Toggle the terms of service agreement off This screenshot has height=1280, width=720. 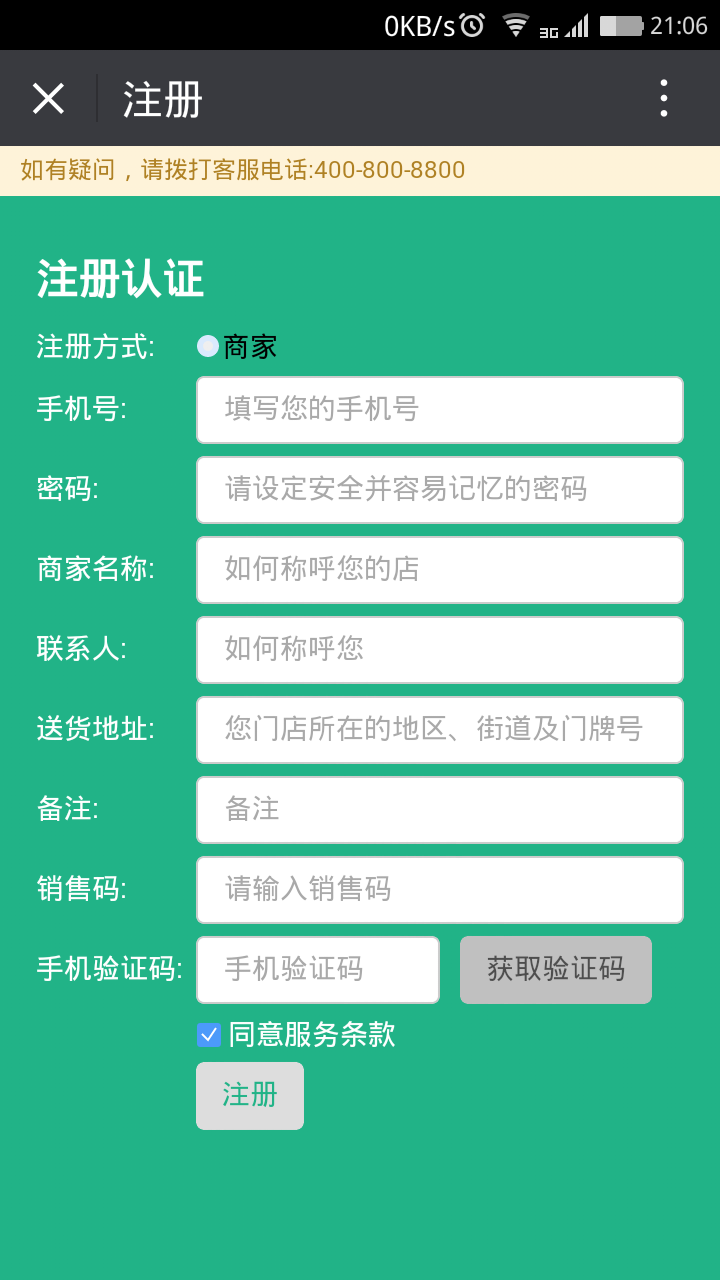point(208,1036)
